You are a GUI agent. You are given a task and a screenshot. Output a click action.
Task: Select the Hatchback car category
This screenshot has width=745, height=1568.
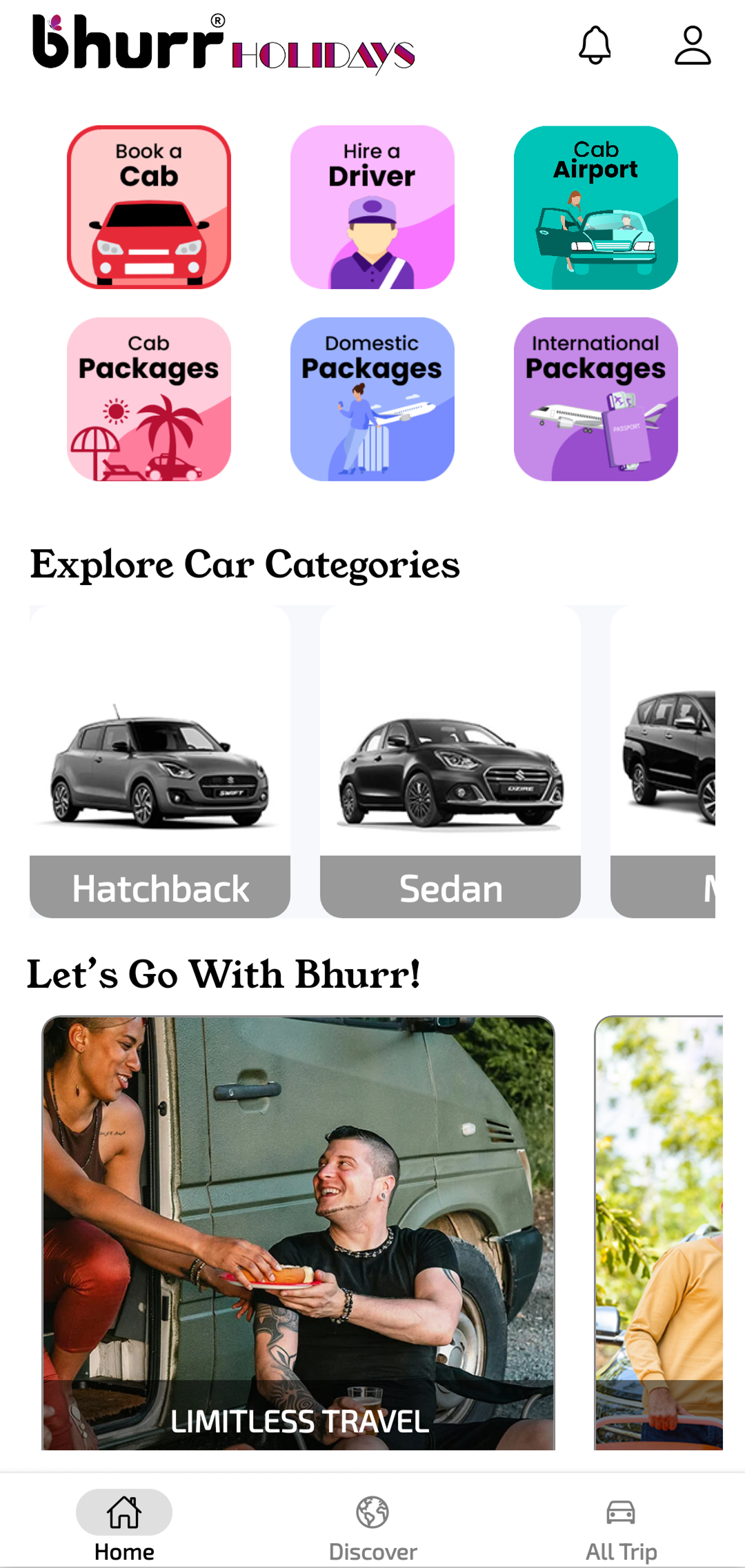[x=160, y=762]
